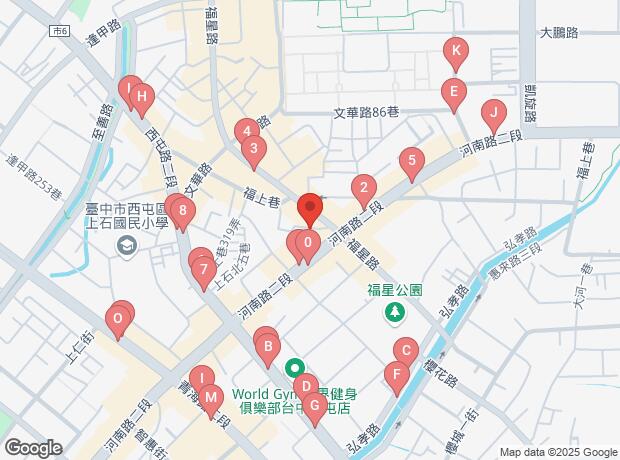
Task: Open map marker B
Action: tap(267, 348)
